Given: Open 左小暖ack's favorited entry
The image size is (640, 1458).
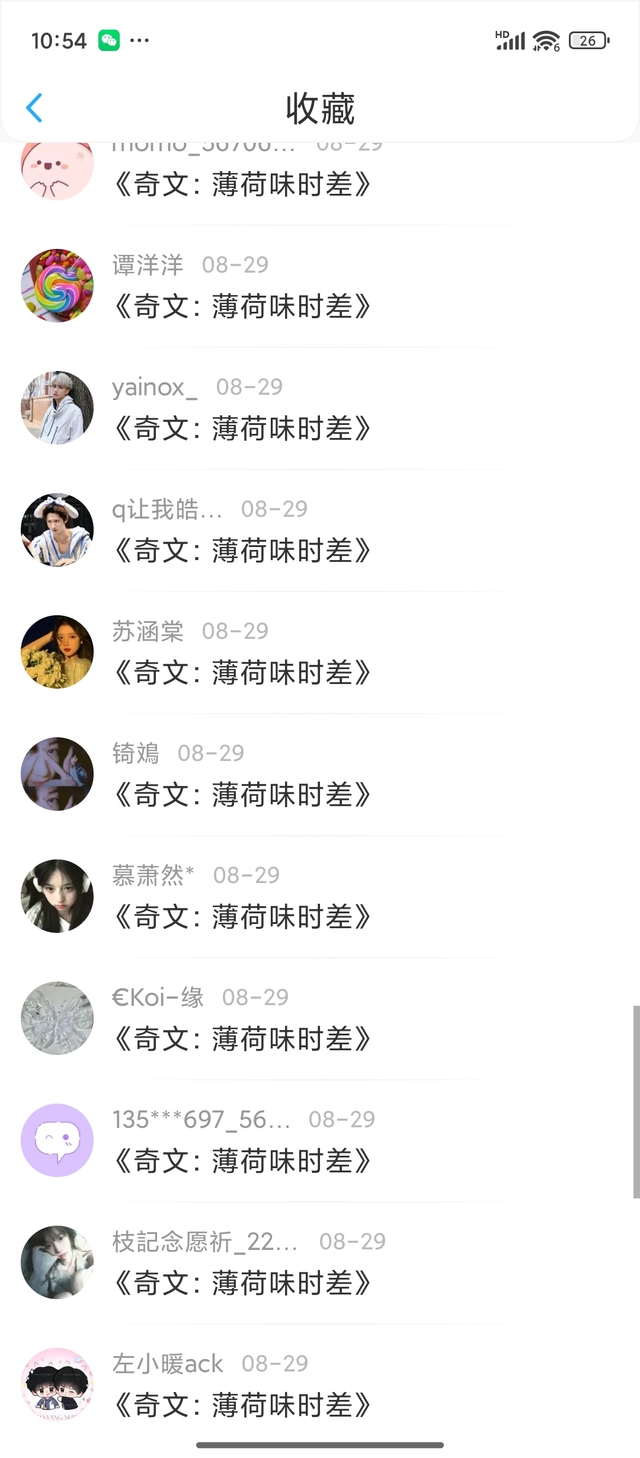Looking at the screenshot, I should 242,1403.
